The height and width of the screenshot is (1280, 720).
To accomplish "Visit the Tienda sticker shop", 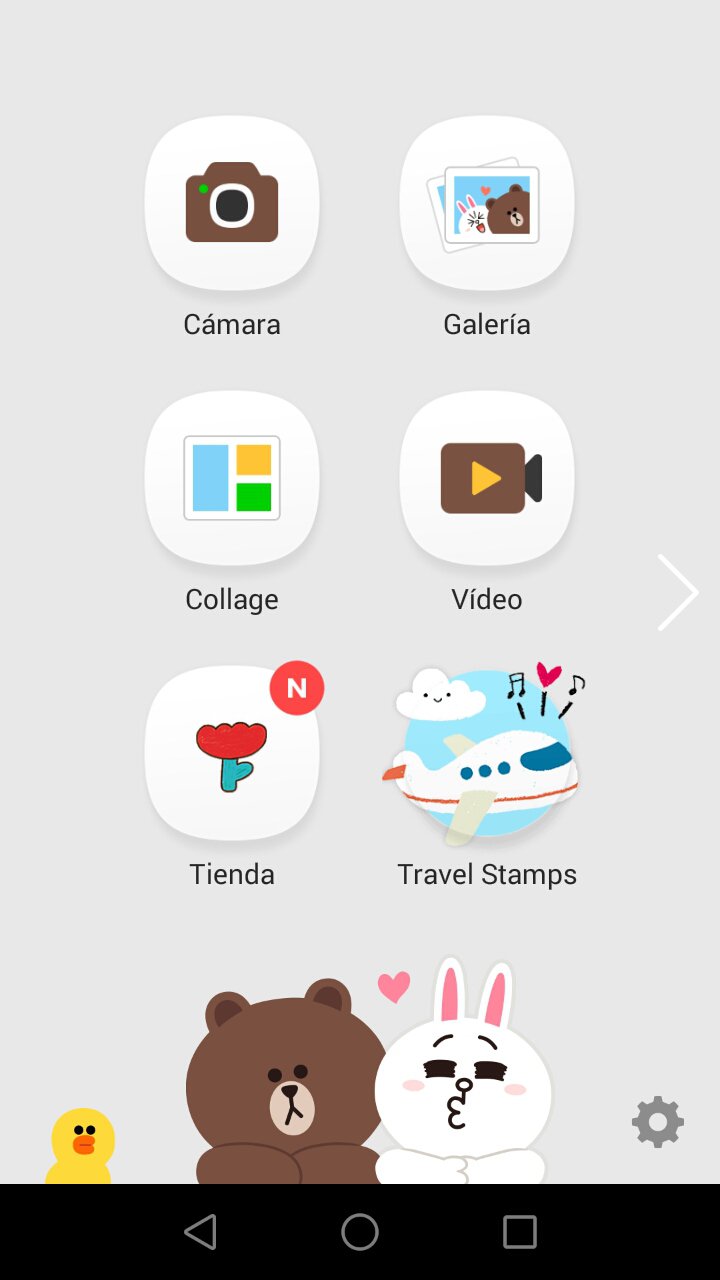I will (232, 754).
